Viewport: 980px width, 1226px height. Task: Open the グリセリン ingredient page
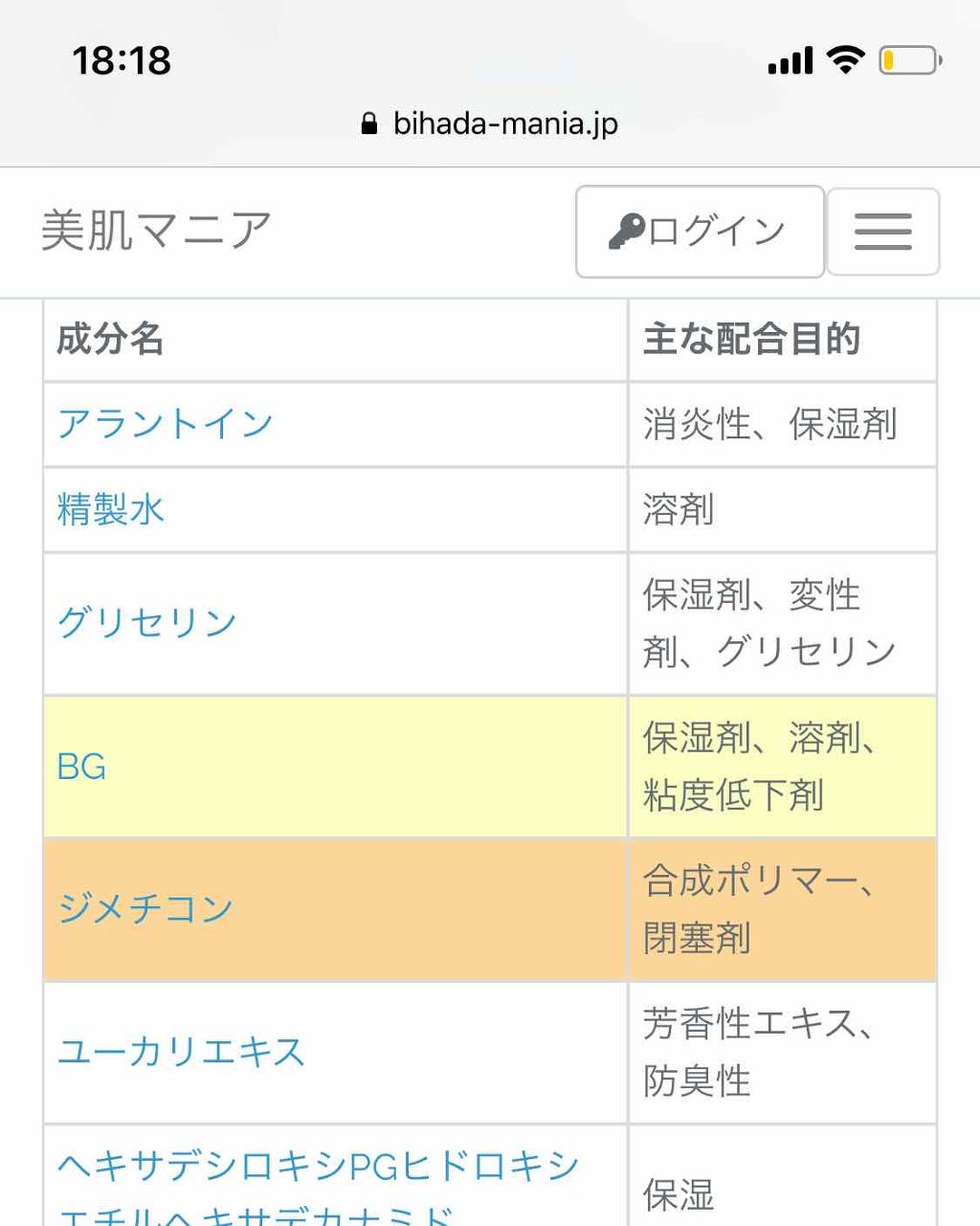[x=145, y=622]
